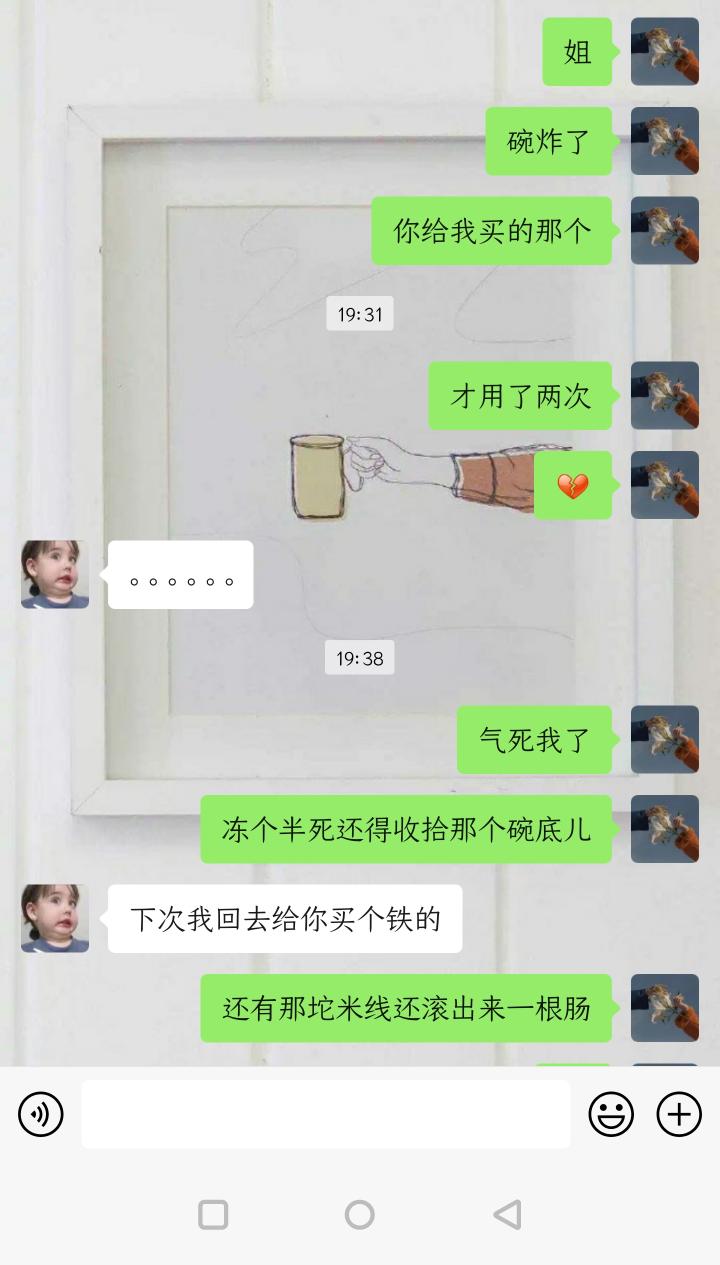Go to home screen via circle button
Image resolution: width=720 pixels, height=1265 pixels.
tap(360, 1215)
